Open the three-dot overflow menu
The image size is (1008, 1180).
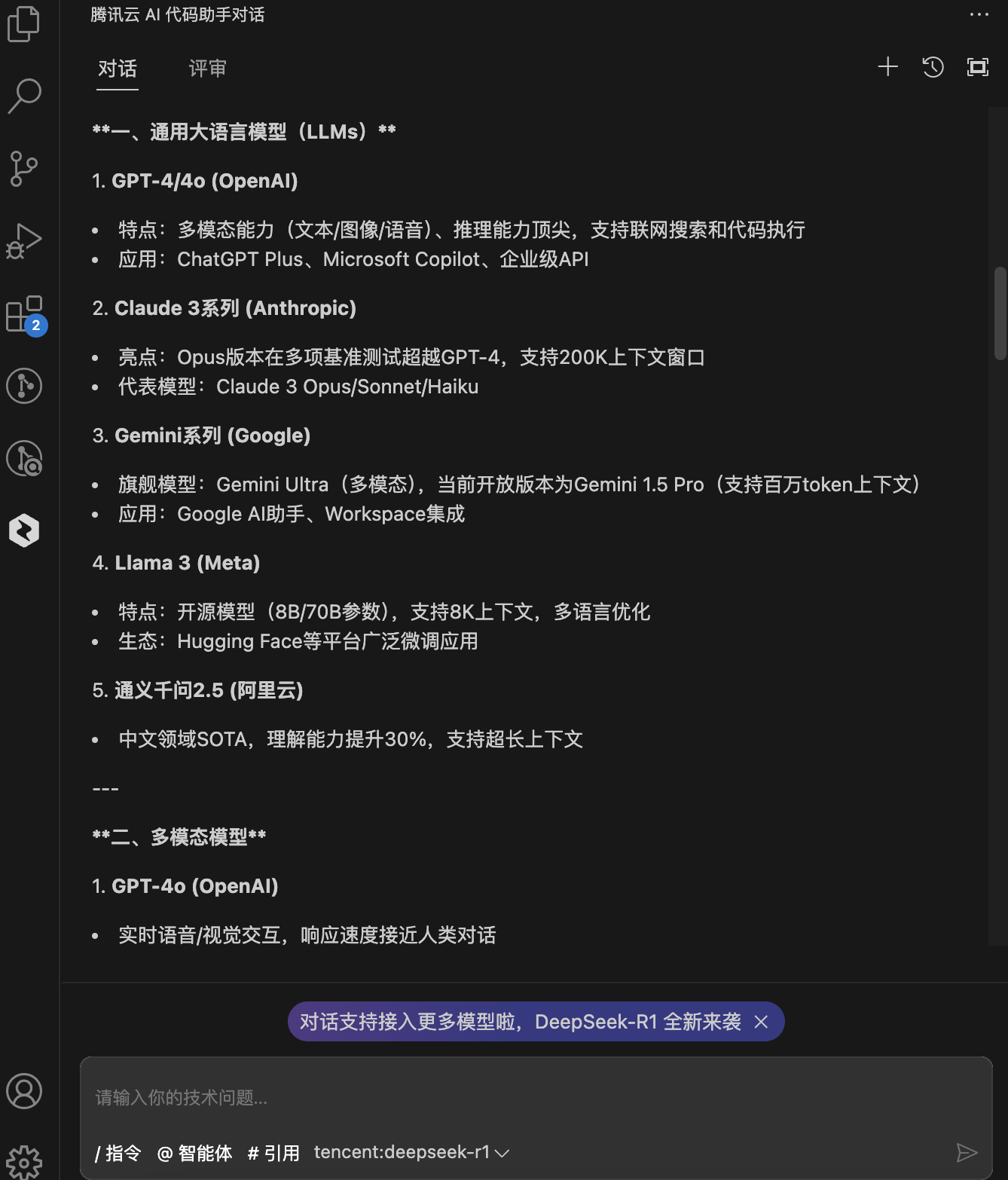click(979, 14)
